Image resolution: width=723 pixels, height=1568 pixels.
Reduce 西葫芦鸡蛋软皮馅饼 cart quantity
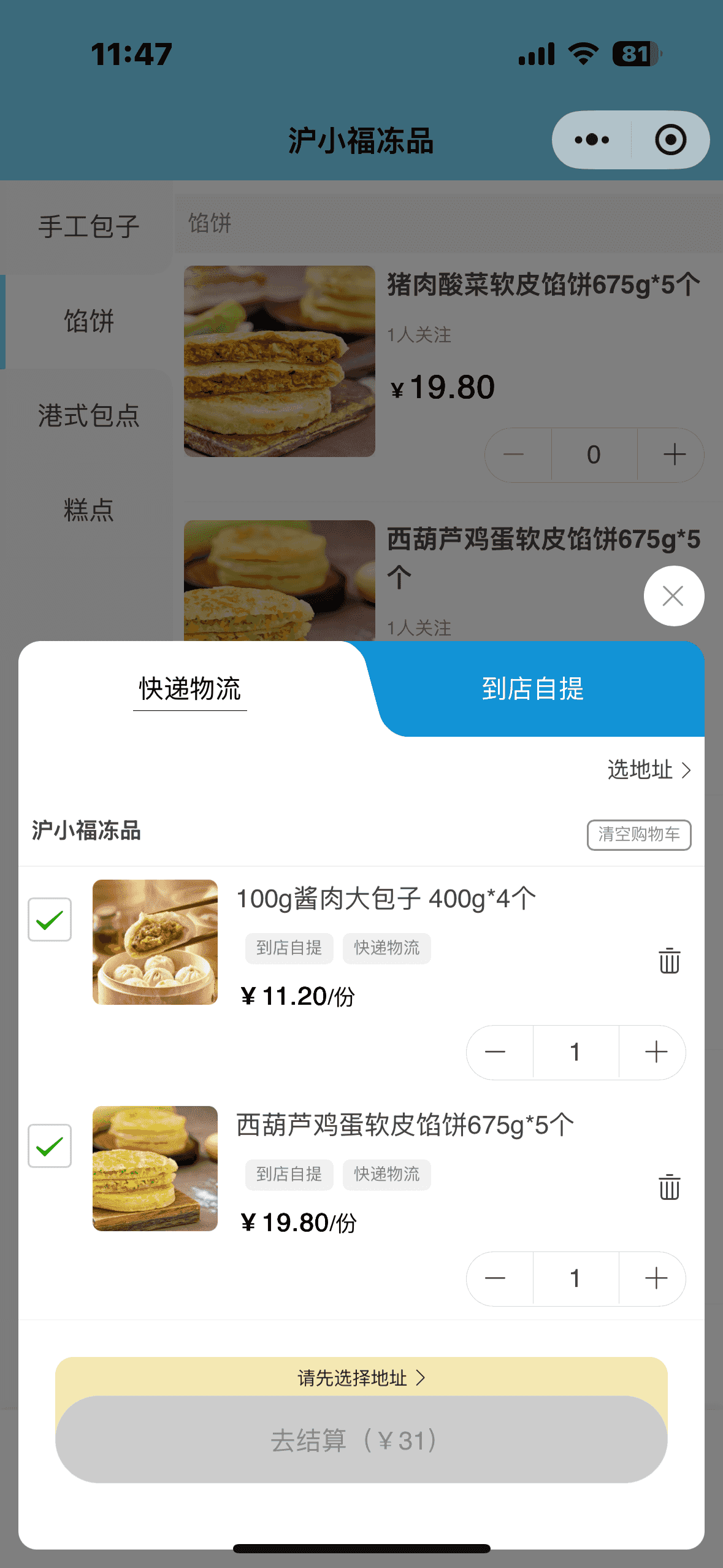(x=495, y=1278)
